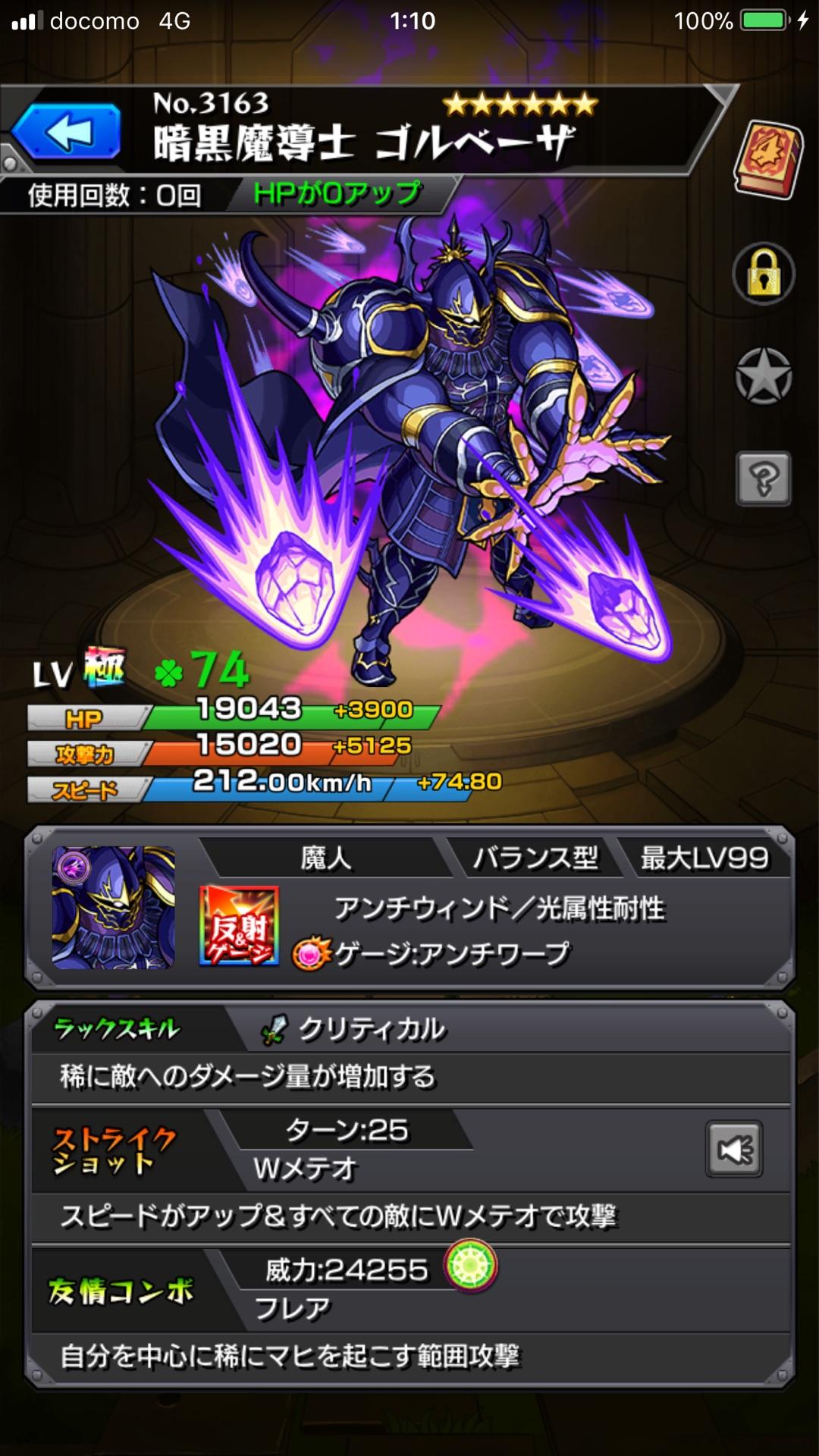
Task: Mark monster as favorite with star icon
Action: tap(764, 375)
